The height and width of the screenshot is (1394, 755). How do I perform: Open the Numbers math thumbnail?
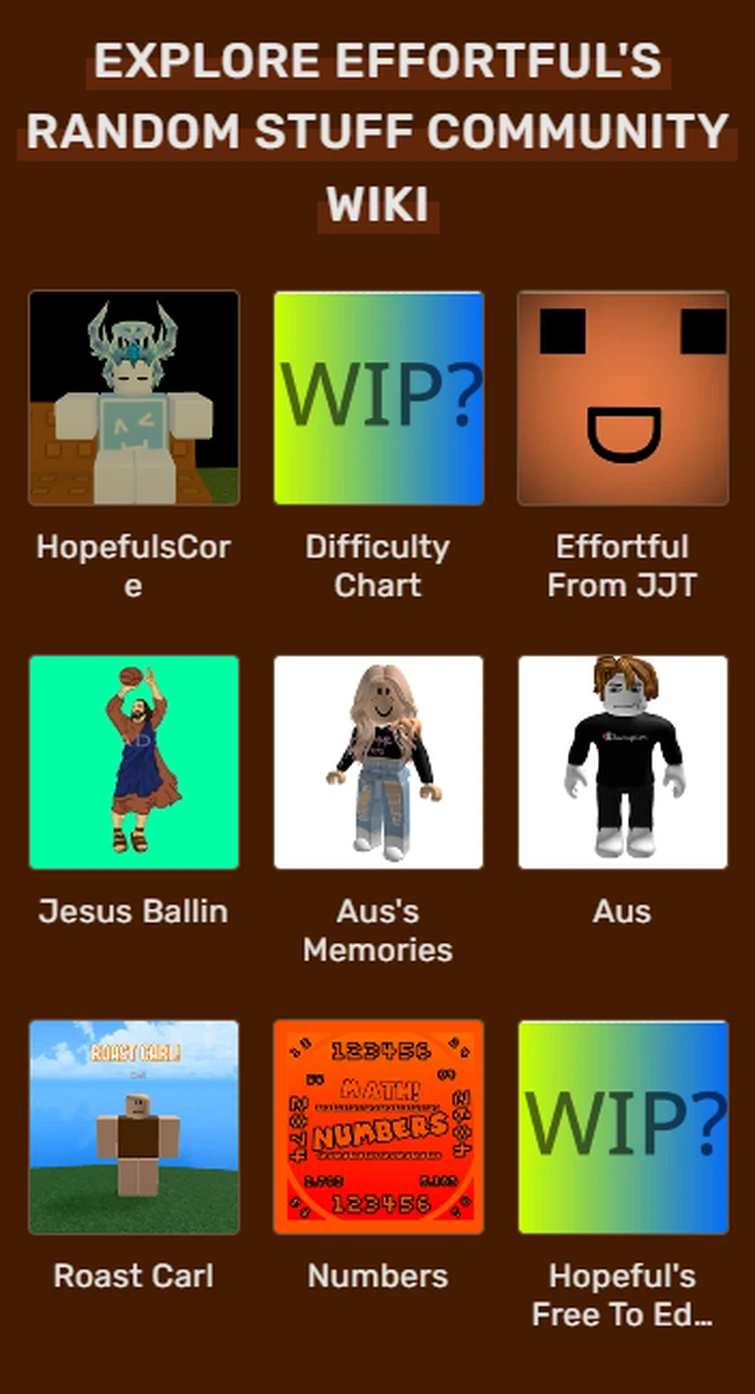click(379, 1127)
